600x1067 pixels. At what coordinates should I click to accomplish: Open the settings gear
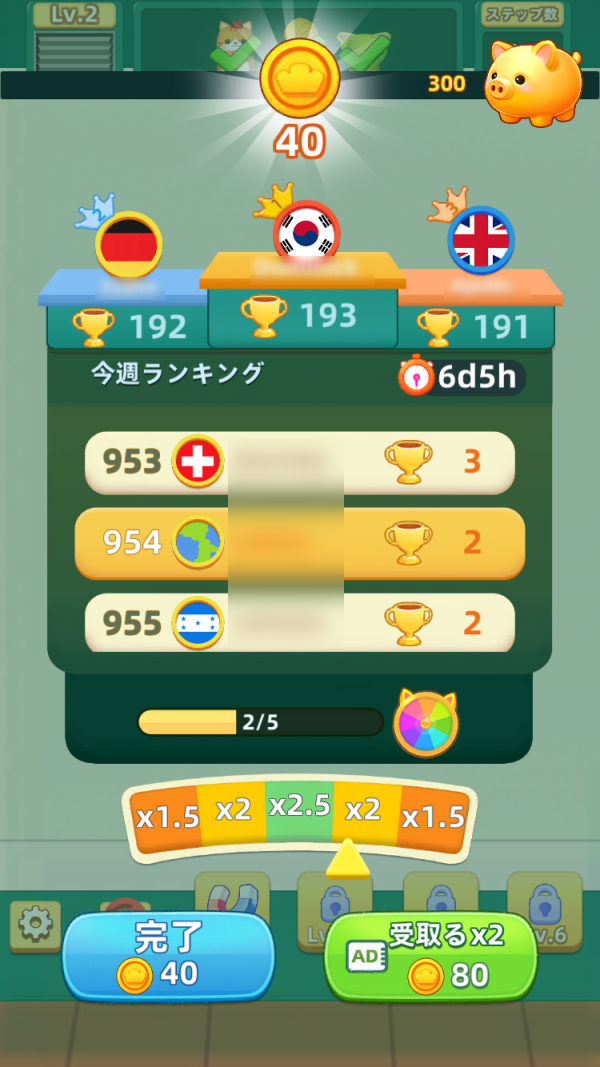(x=35, y=925)
